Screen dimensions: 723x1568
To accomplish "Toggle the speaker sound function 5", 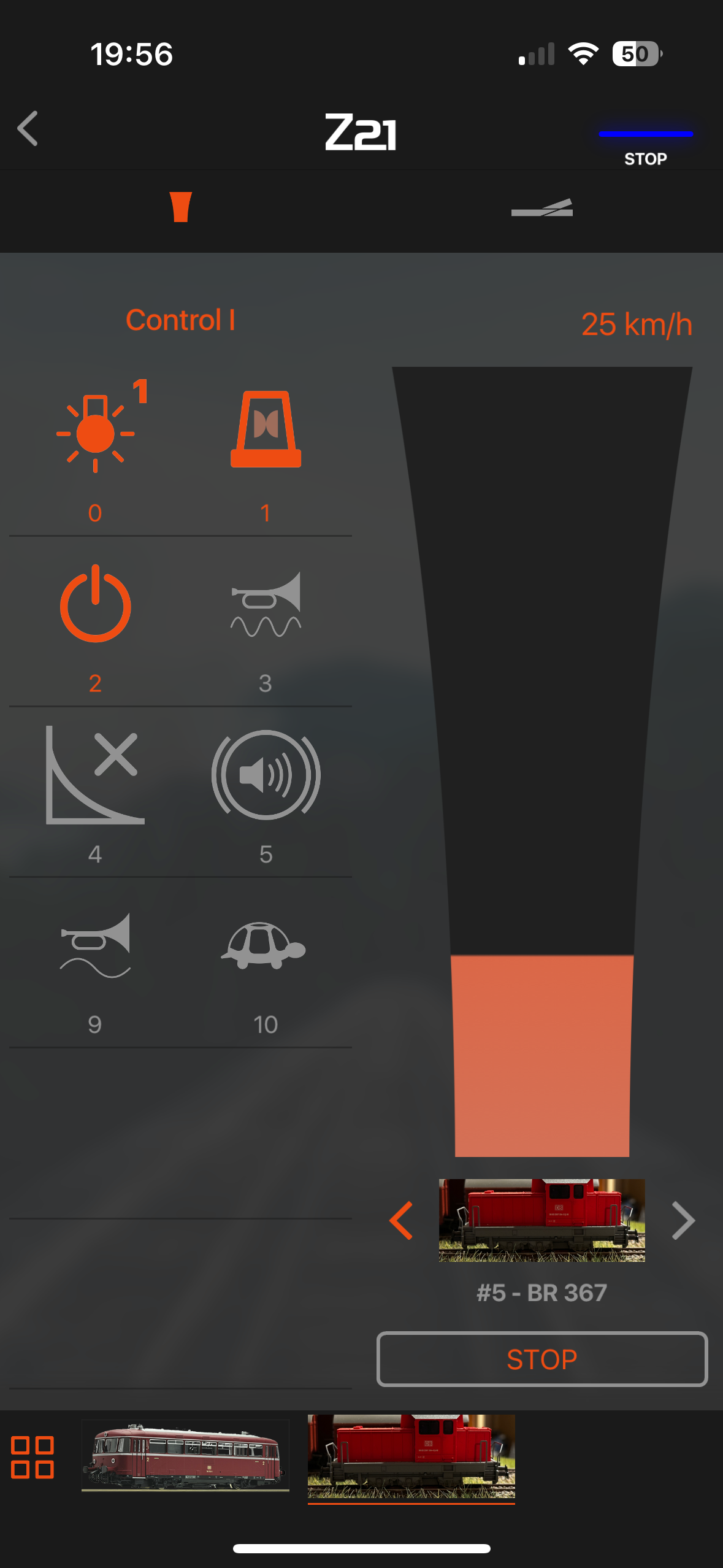I will point(266,775).
